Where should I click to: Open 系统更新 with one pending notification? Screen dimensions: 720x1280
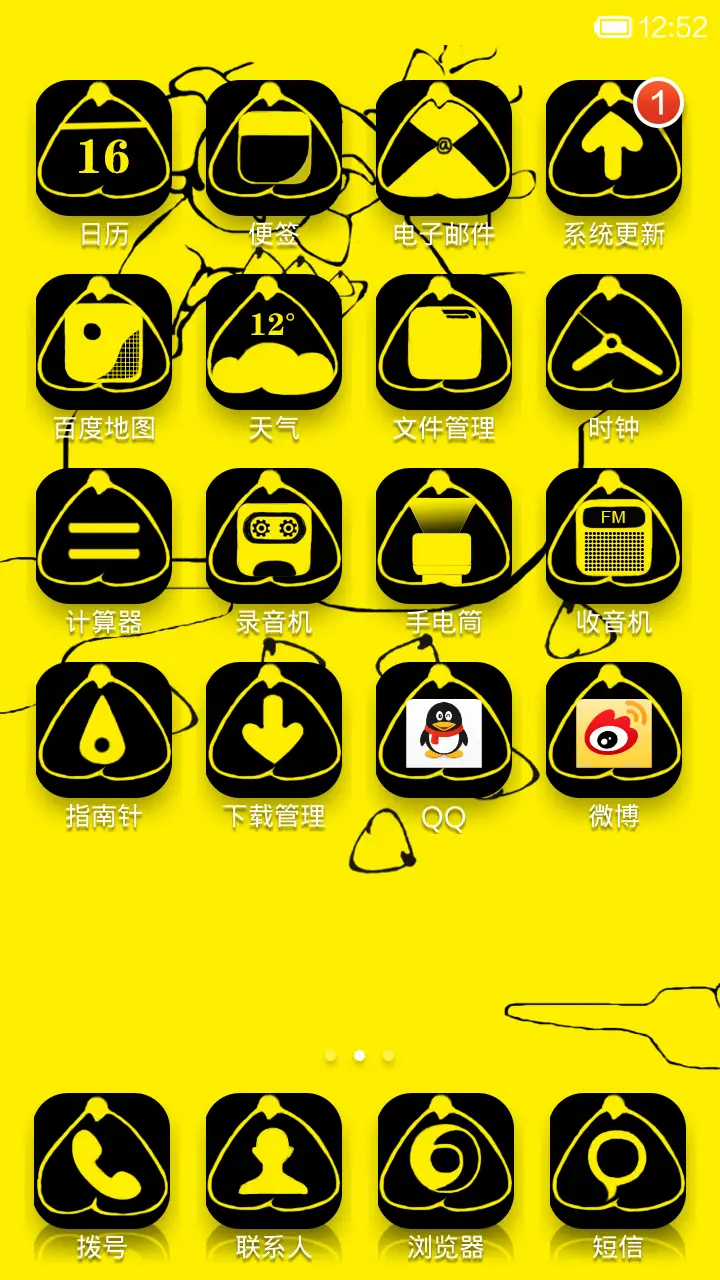coord(614,148)
